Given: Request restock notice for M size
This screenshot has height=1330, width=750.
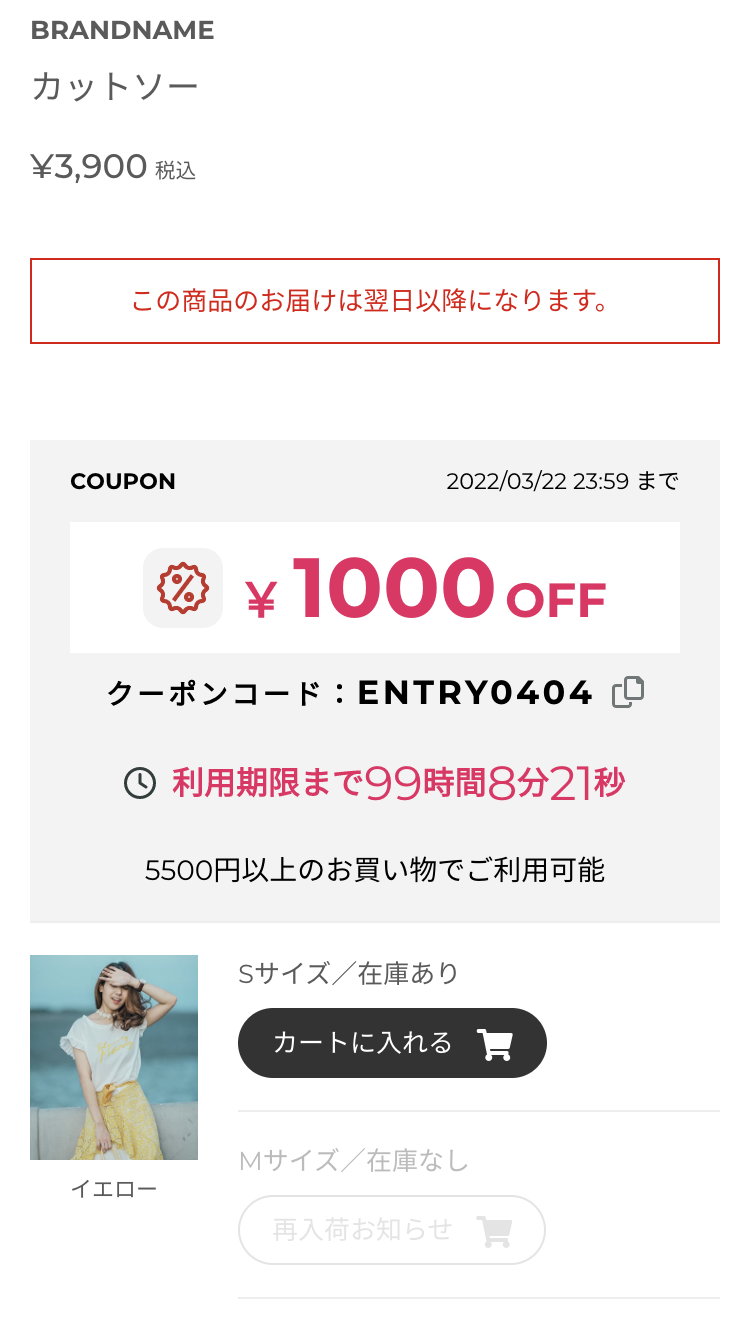Looking at the screenshot, I should (392, 1229).
